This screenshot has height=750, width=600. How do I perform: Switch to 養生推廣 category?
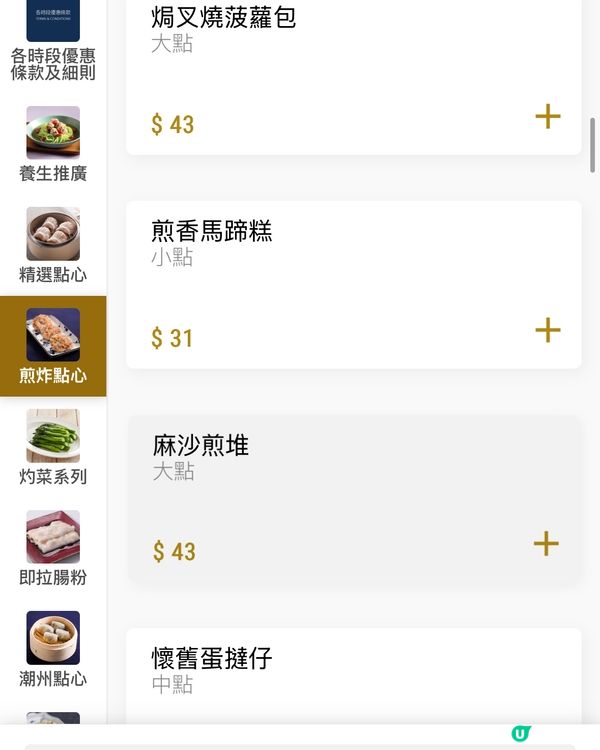(53, 145)
